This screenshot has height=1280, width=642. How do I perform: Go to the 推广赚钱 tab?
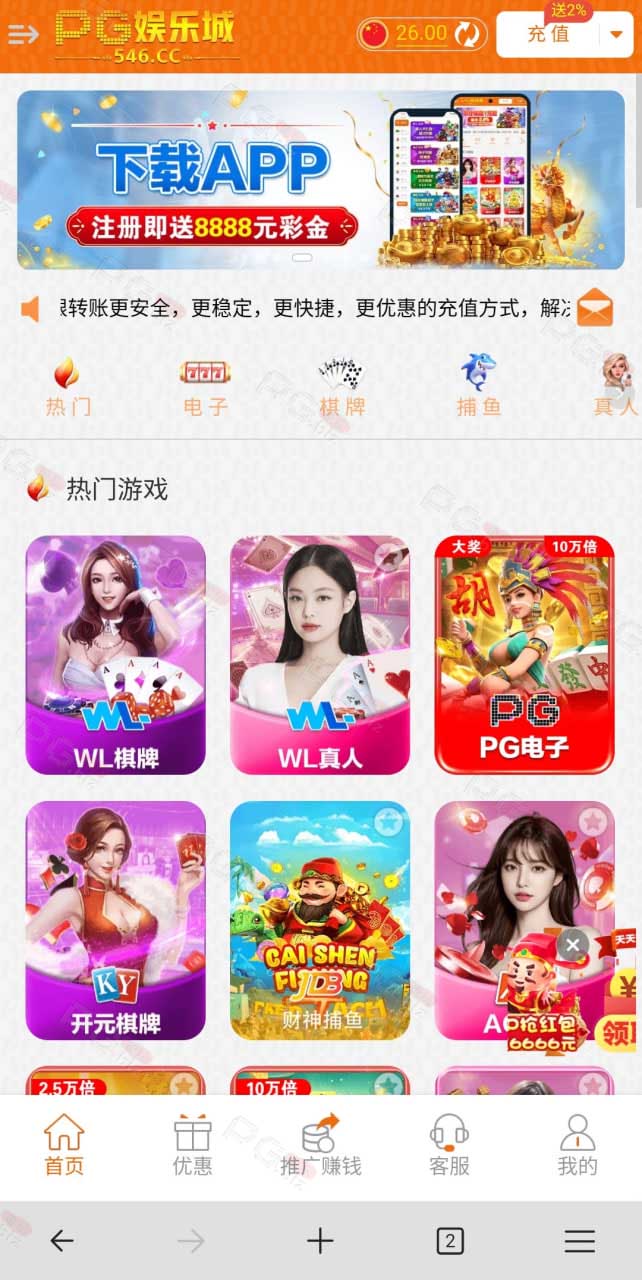[320, 1146]
